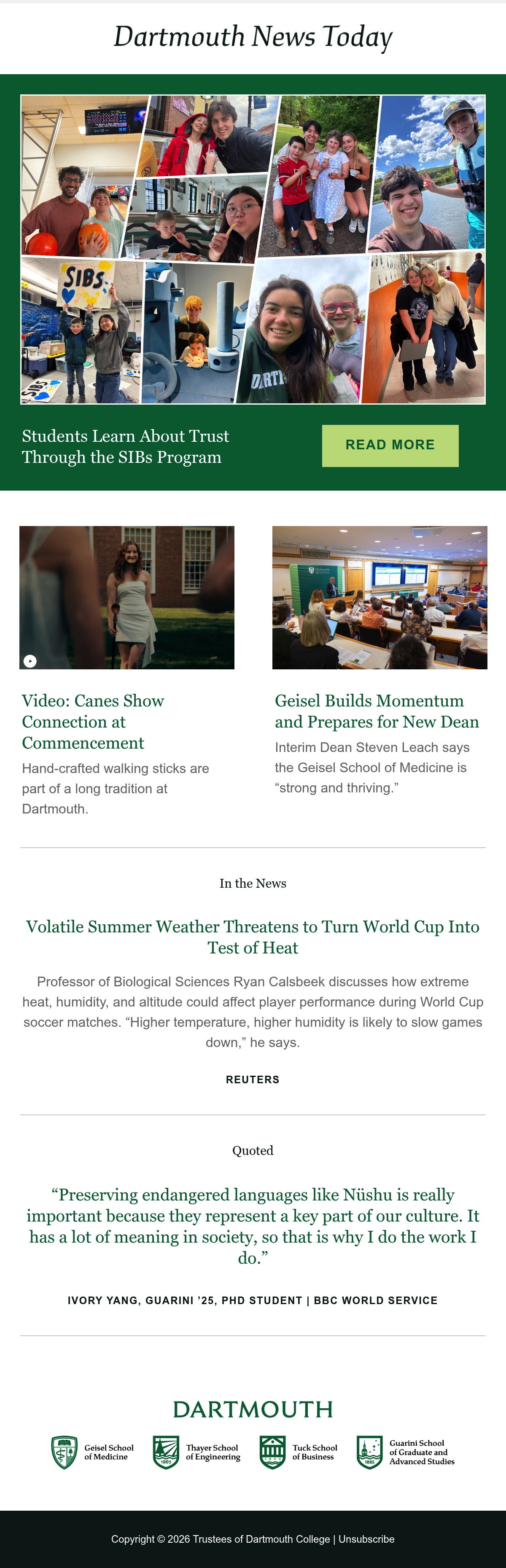Visit the Tuck School of Business link
Viewport: 506px width, 1568px height.
click(x=299, y=1452)
